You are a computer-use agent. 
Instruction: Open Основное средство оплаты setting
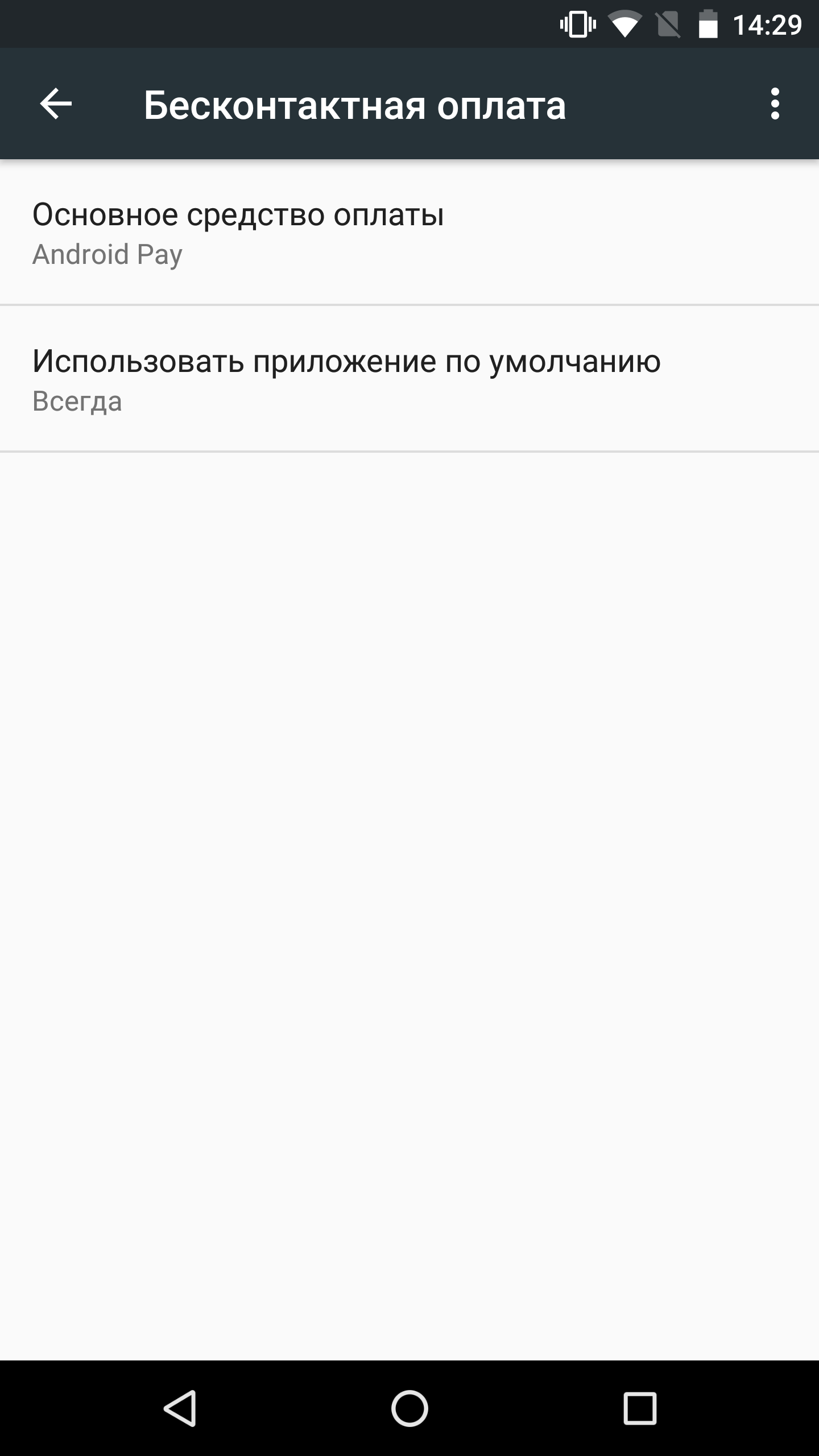pyautogui.click(x=409, y=232)
